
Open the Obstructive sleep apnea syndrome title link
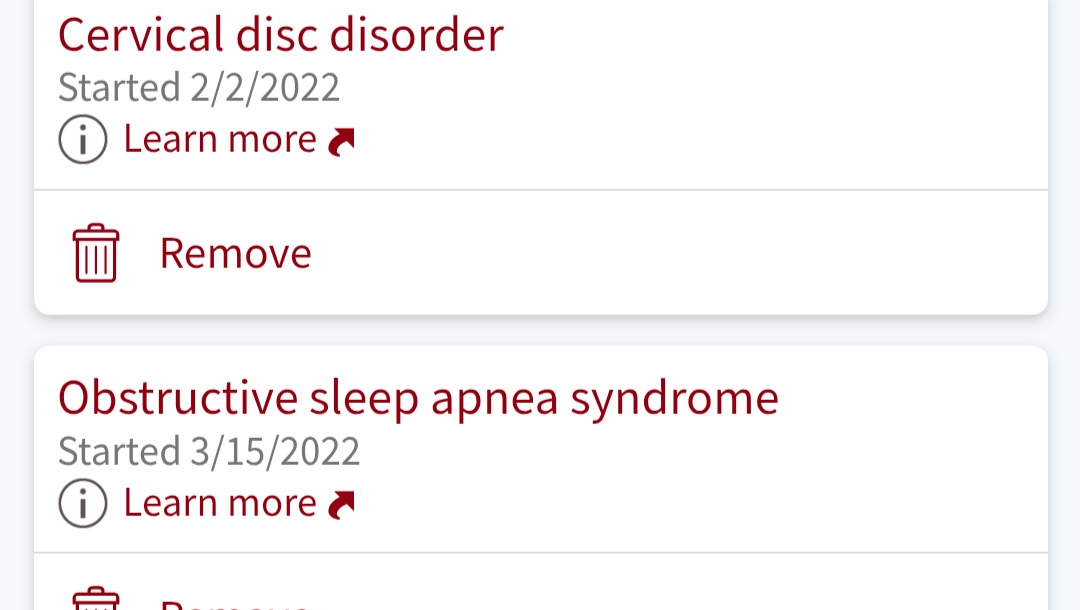418,398
